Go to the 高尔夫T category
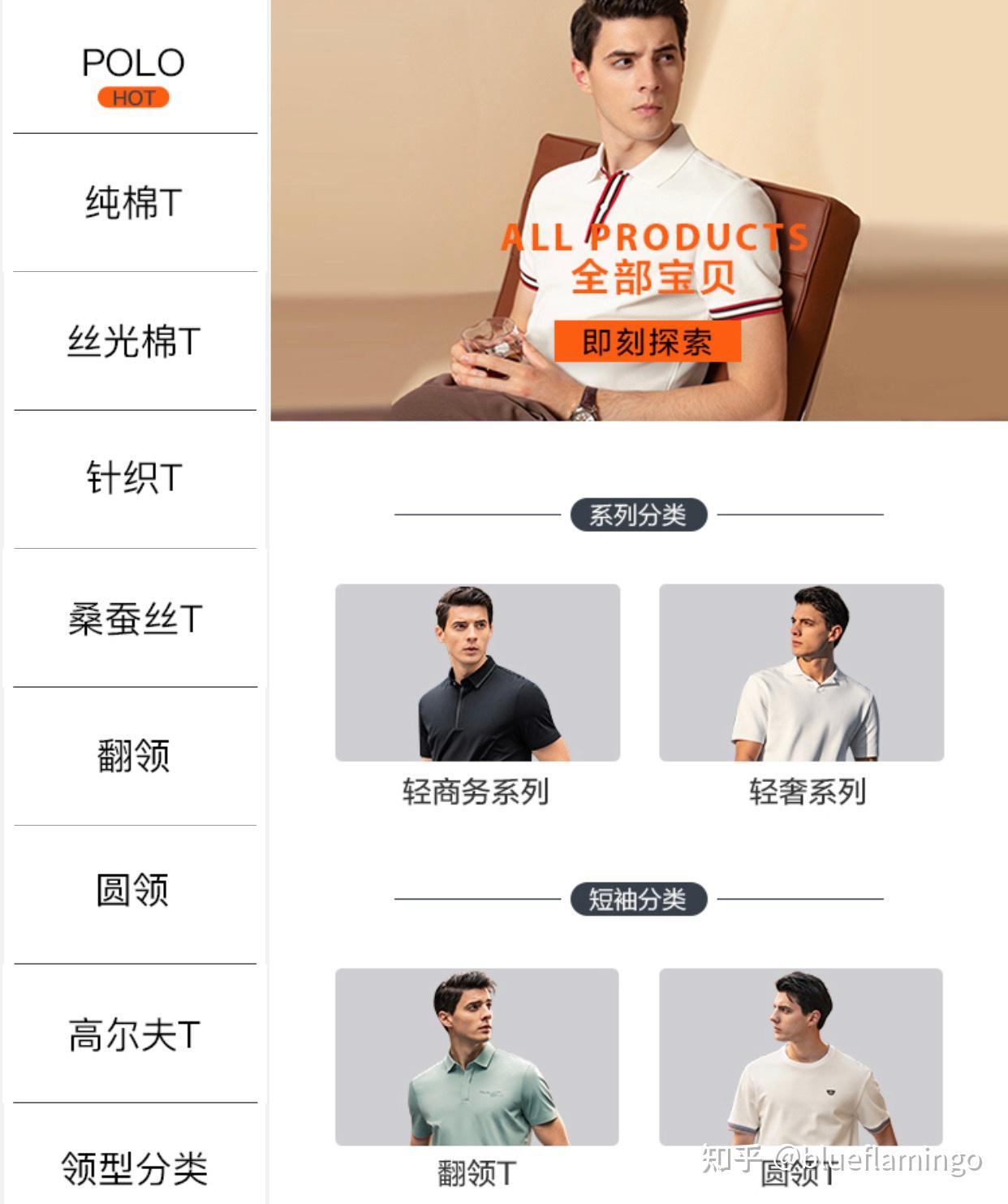 click(134, 1035)
